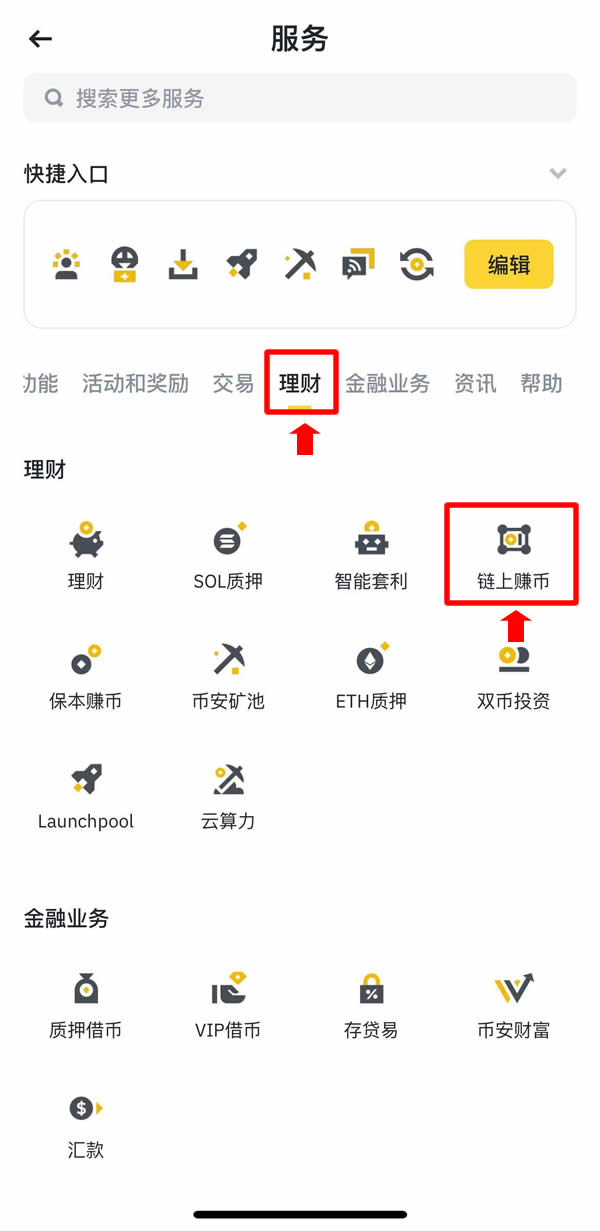The width and height of the screenshot is (600, 1231).
Task: Switch to the 交易 tab
Action: (233, 383)
